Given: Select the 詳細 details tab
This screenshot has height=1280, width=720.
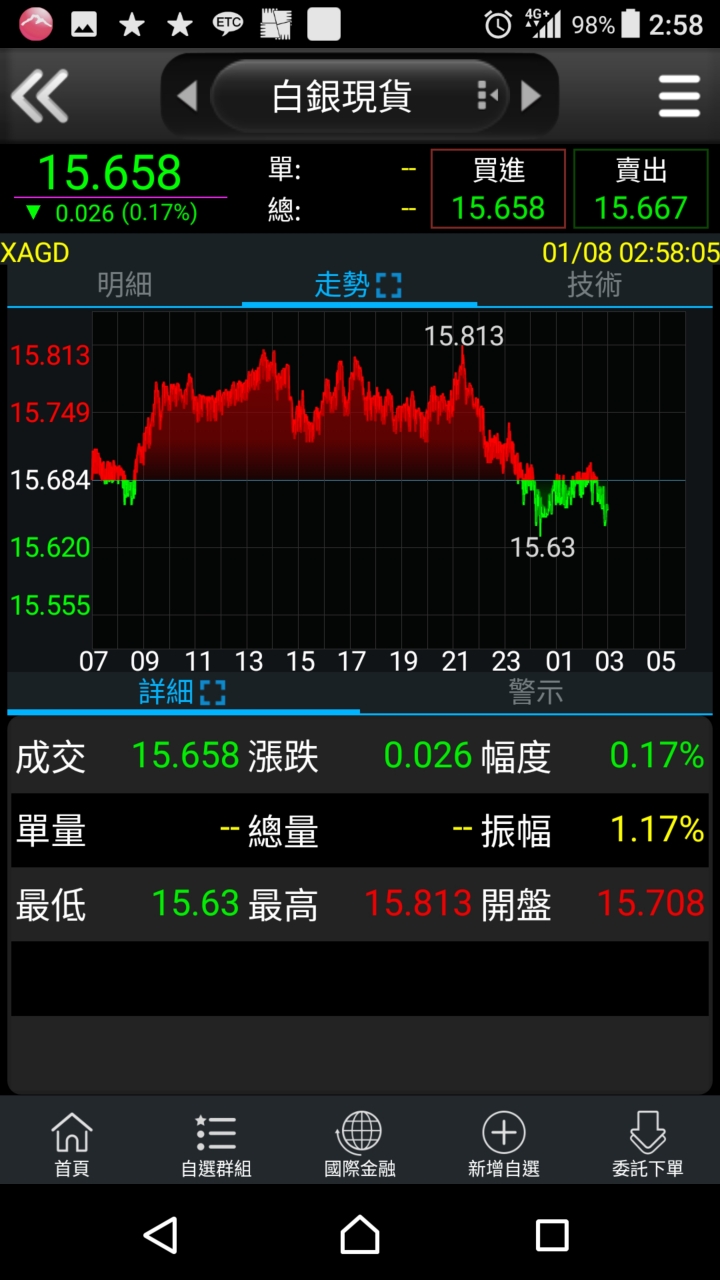Looking at the screenshot, I should tap(183, 692).
